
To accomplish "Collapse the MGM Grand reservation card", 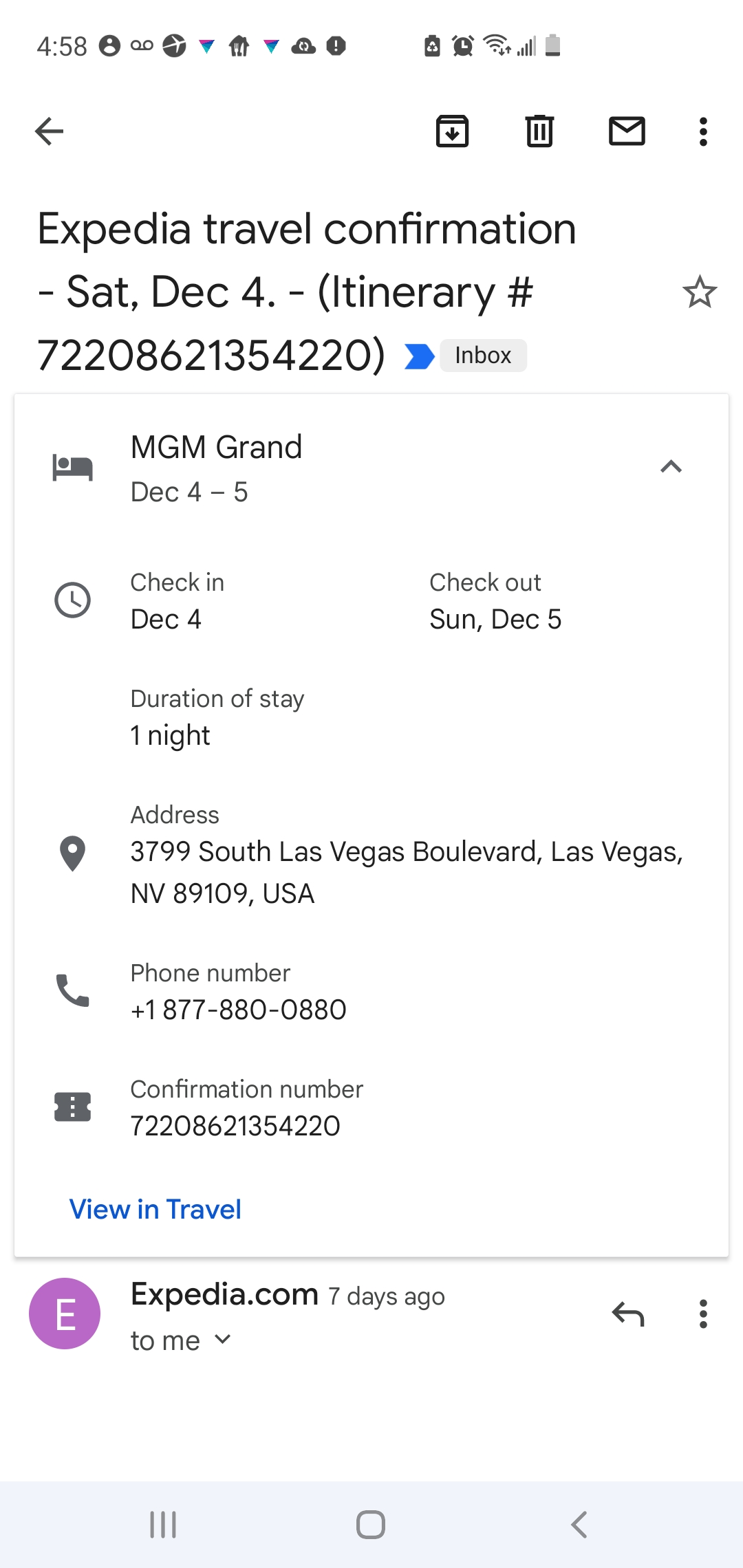I will pyautogui.click(x=671, y=466).
